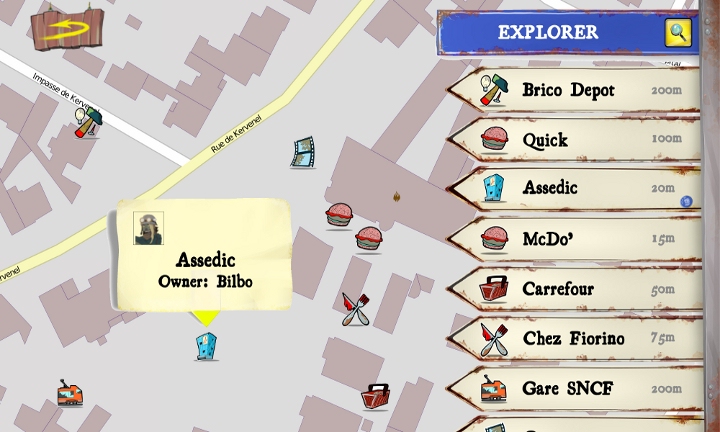Screen dimensions: 720x432
Task: Tap the train marker on map
Action: [x=69, y=392]
